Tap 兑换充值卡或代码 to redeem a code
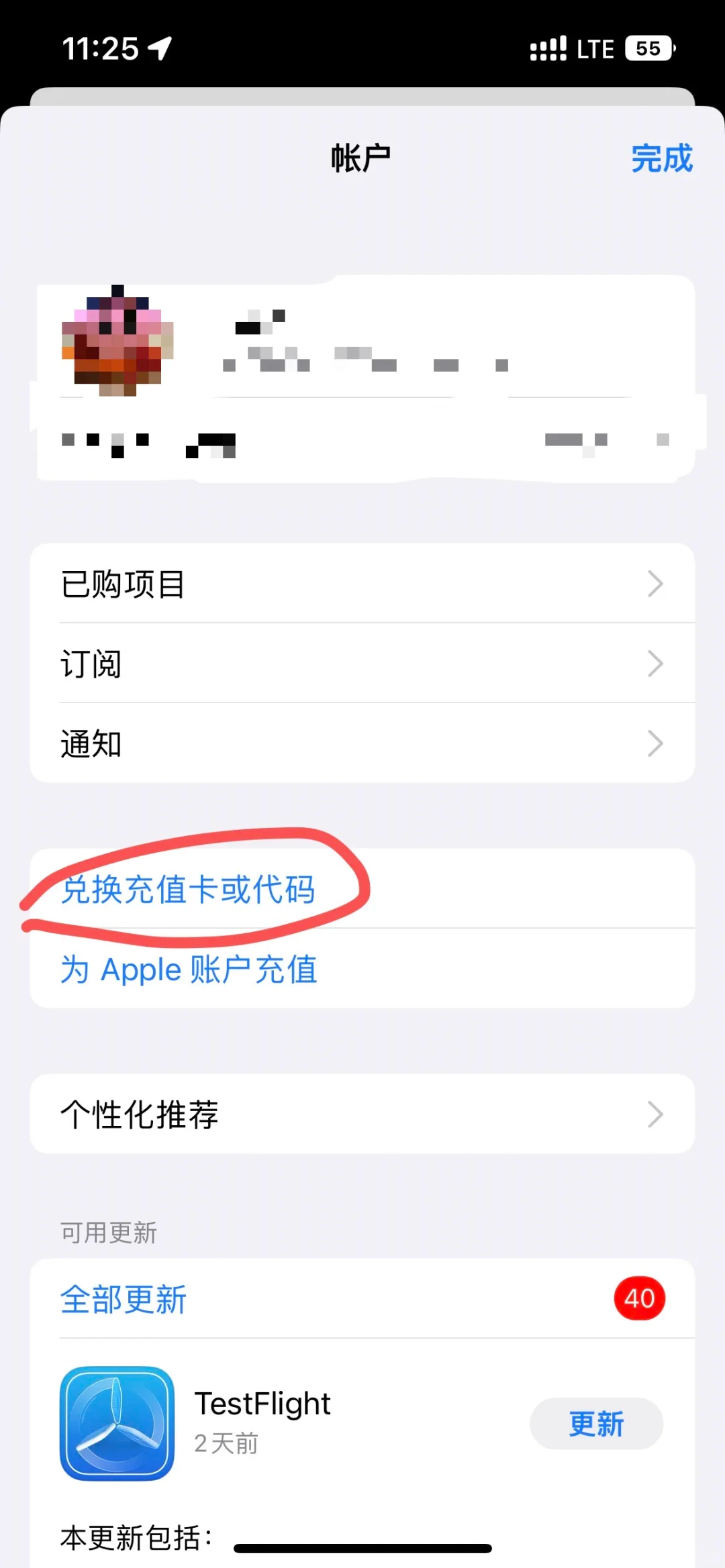 coord(188,890)
